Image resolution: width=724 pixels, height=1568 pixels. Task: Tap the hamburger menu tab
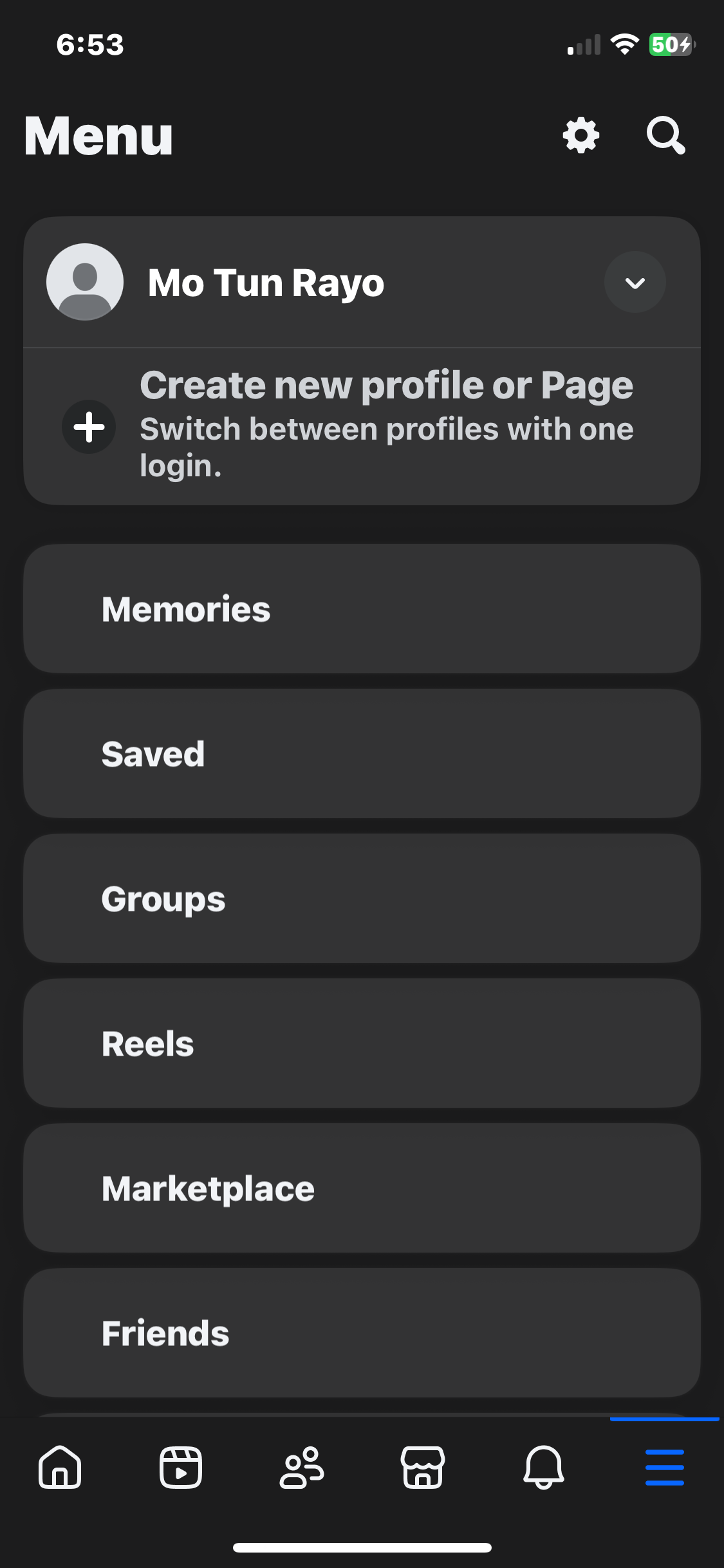click(665, 1467)
